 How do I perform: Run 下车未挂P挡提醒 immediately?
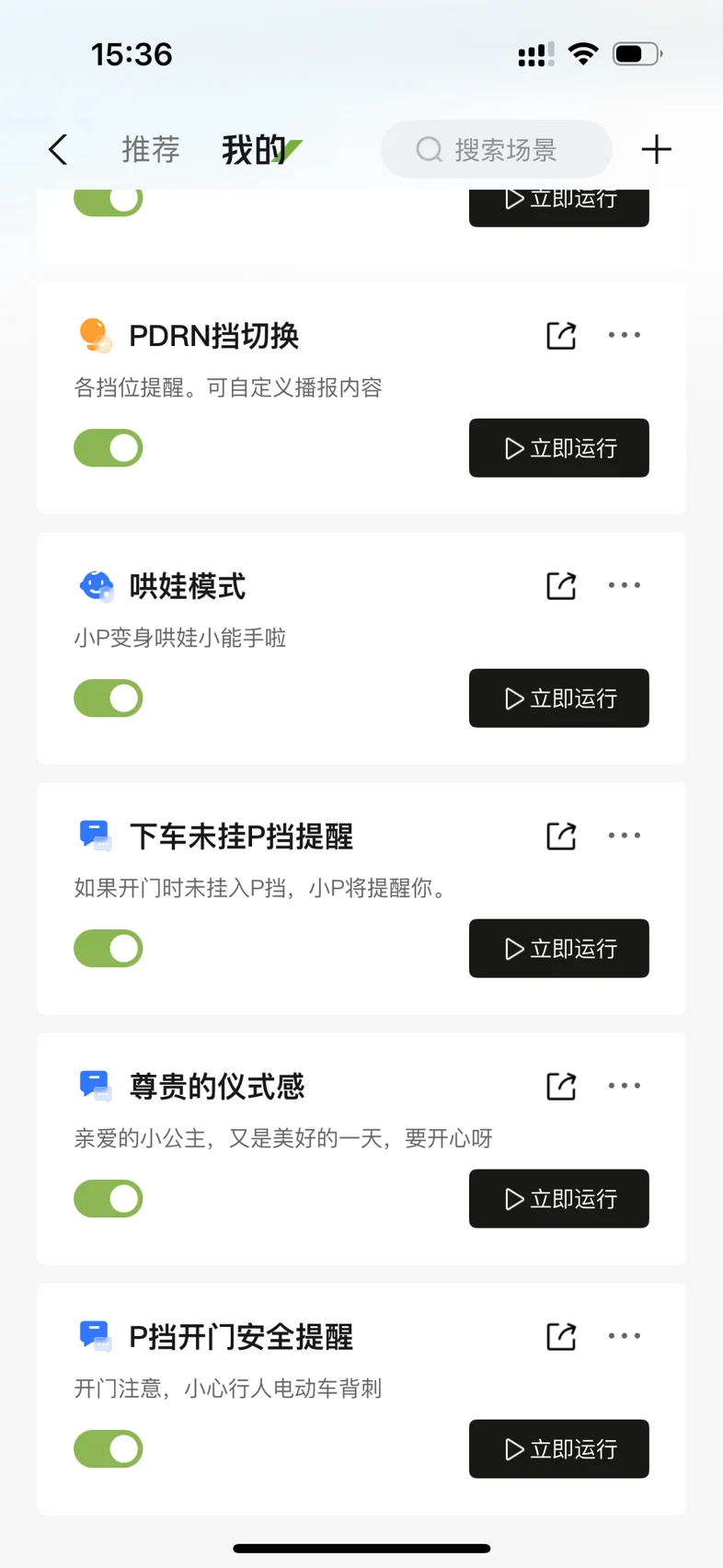click(559, 949)
